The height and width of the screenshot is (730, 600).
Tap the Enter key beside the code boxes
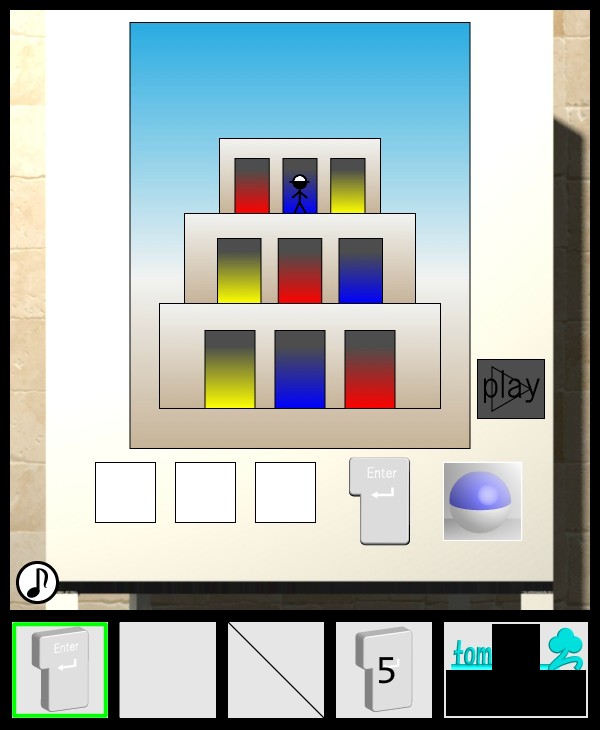pyautogui.click(x=380, y=500)
